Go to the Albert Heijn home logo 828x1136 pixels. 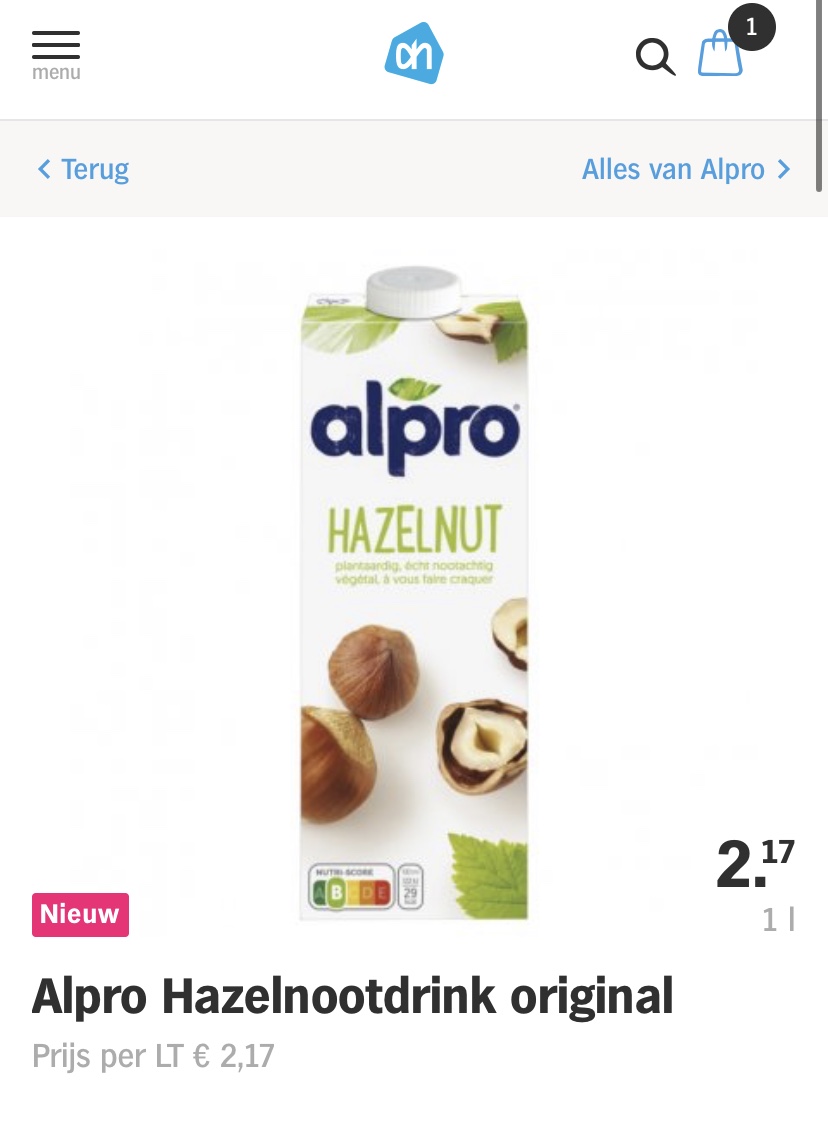click(x=414, y=54)
